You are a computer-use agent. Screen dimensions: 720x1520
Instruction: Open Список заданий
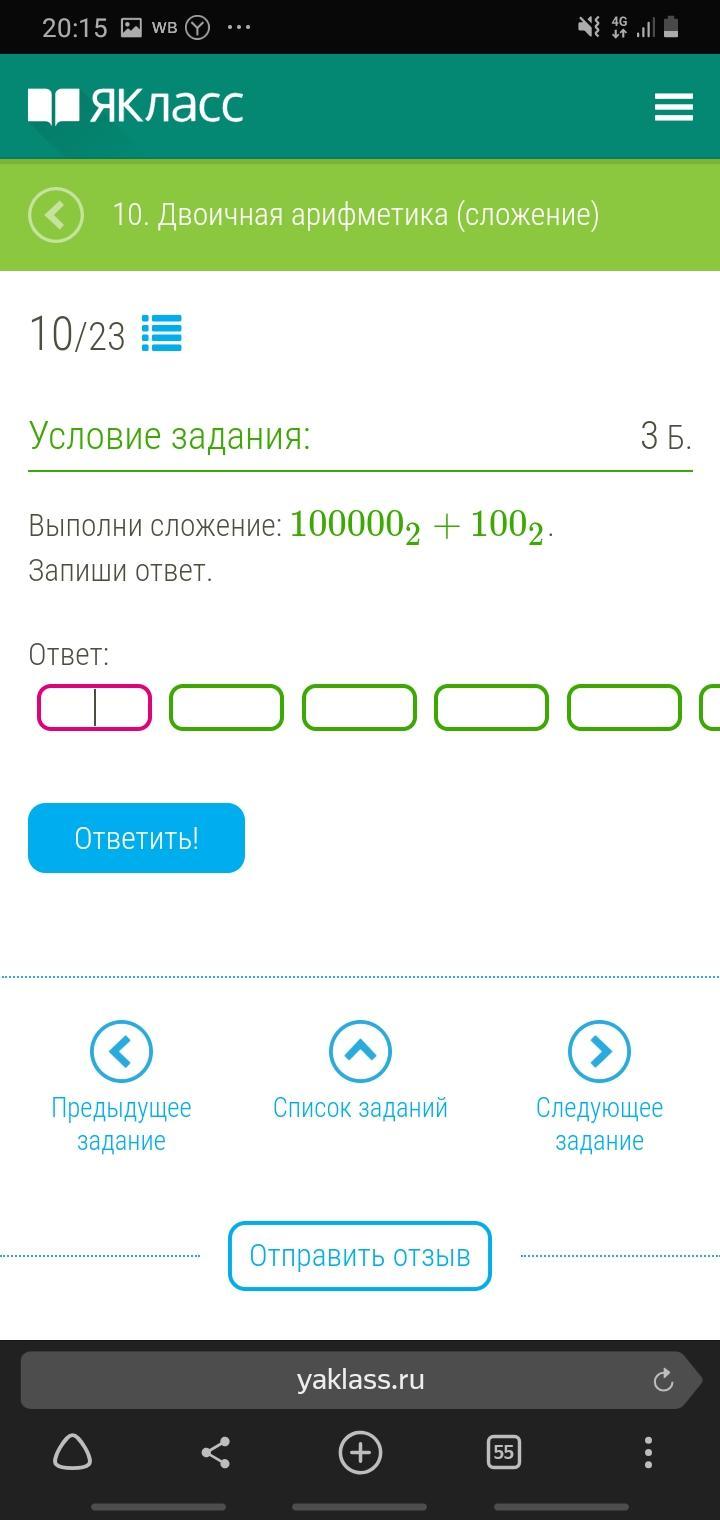tap(360, 1052)
